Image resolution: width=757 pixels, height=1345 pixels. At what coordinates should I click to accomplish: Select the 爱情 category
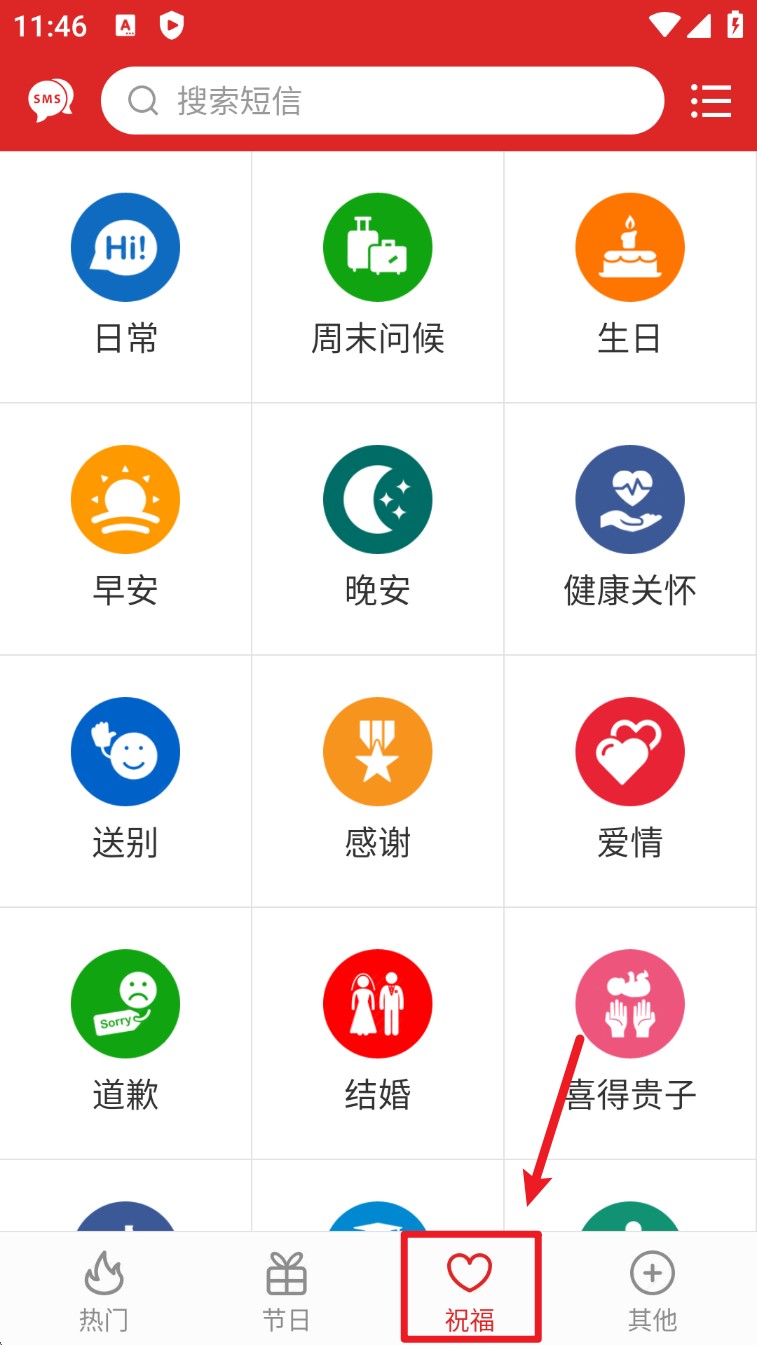coord(630,781)
